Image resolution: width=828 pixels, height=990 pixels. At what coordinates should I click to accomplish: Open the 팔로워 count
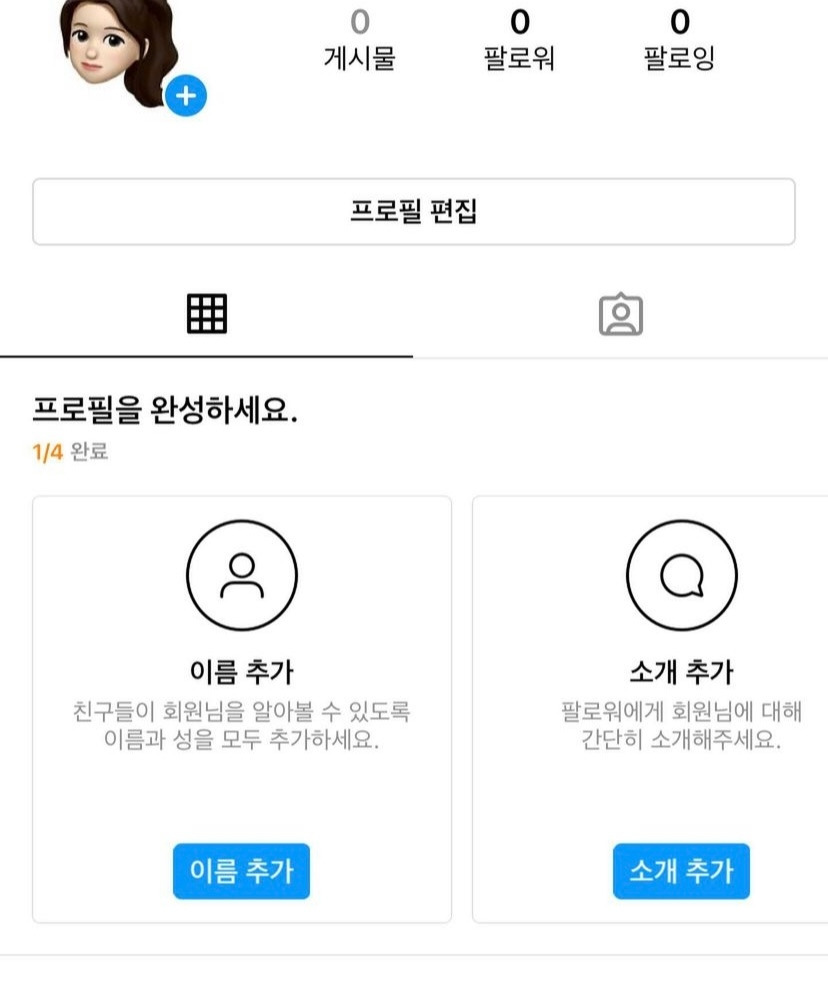tap(519, 40)
